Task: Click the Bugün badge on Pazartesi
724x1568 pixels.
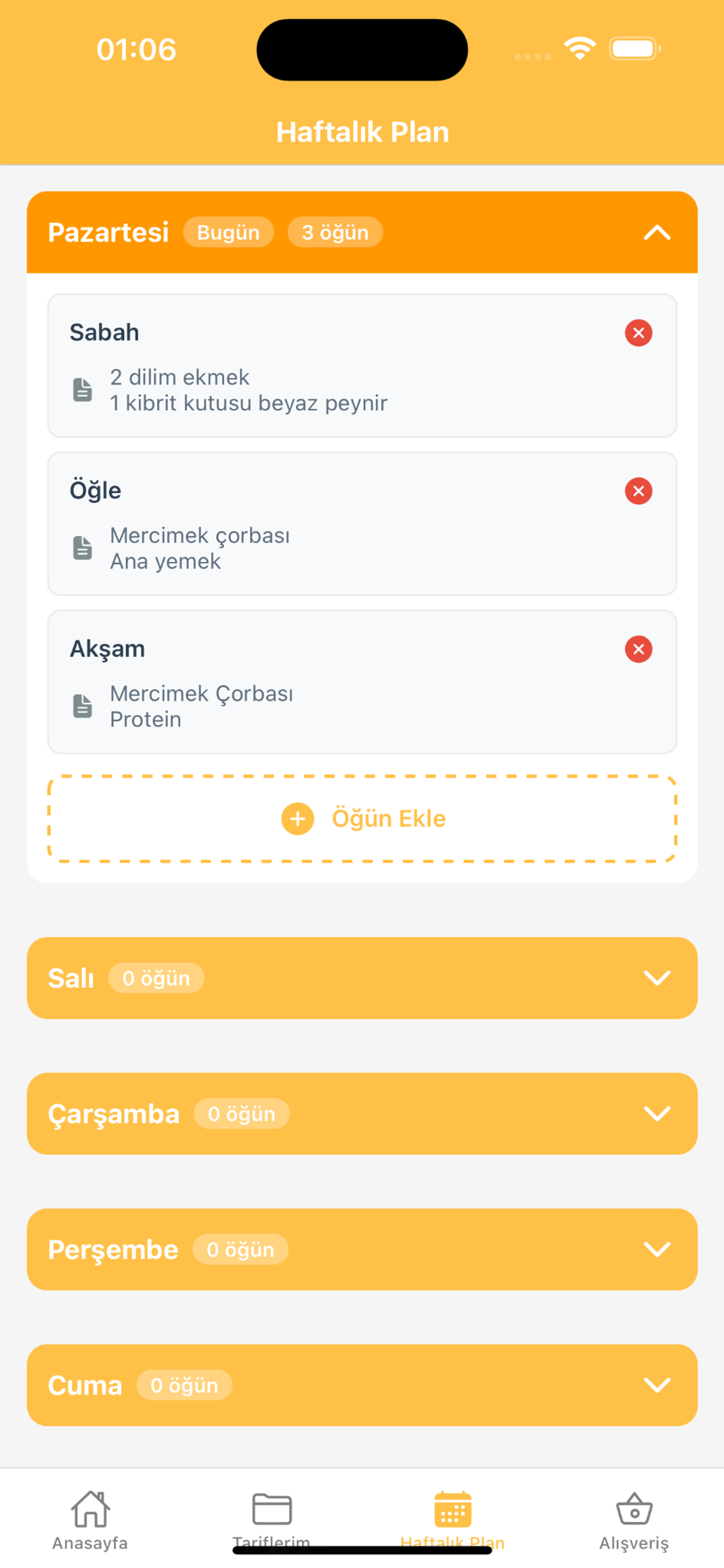Action: (x=228, y=232)
